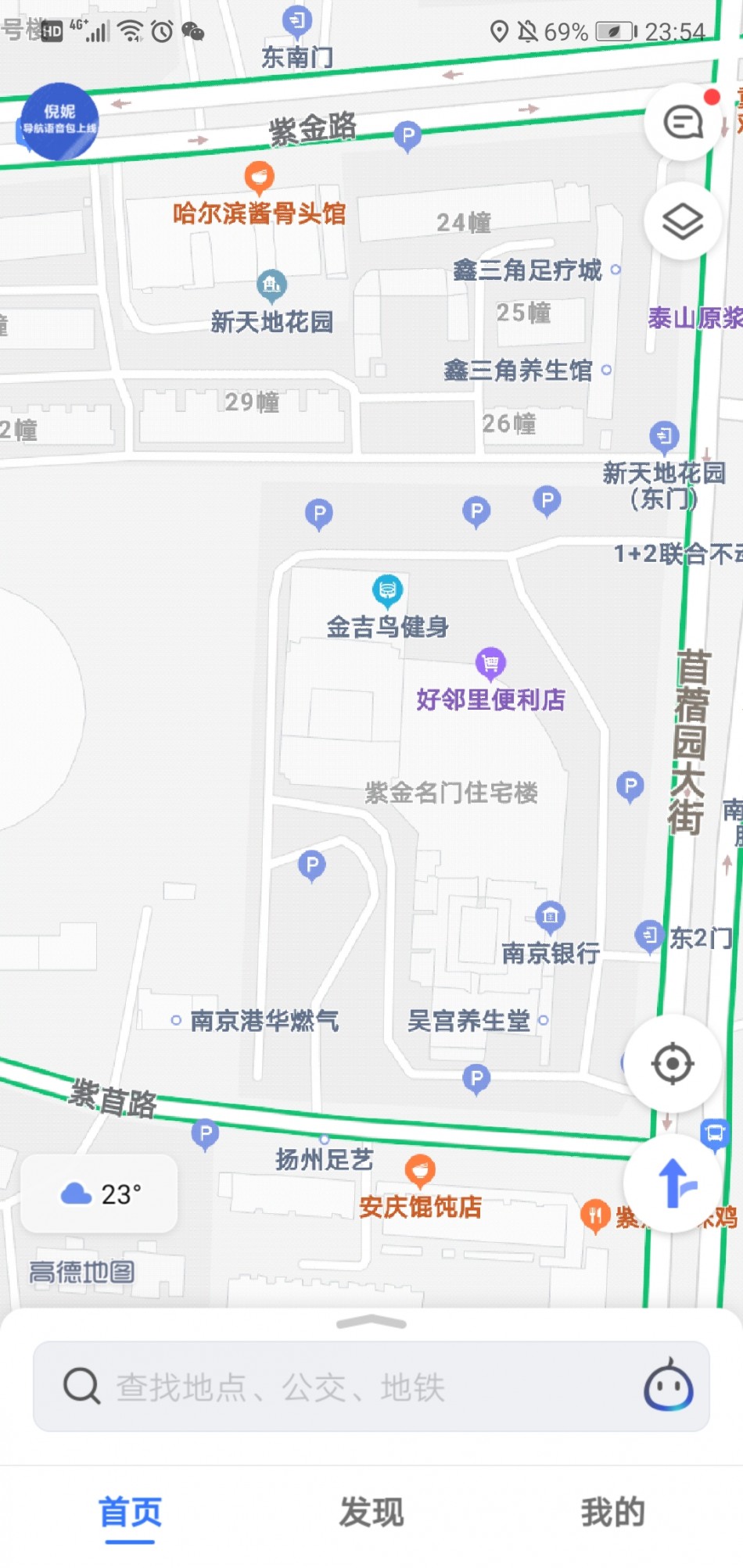Open the 23° weather widget
The image size is (743, 1568).
click(99, 1194)
